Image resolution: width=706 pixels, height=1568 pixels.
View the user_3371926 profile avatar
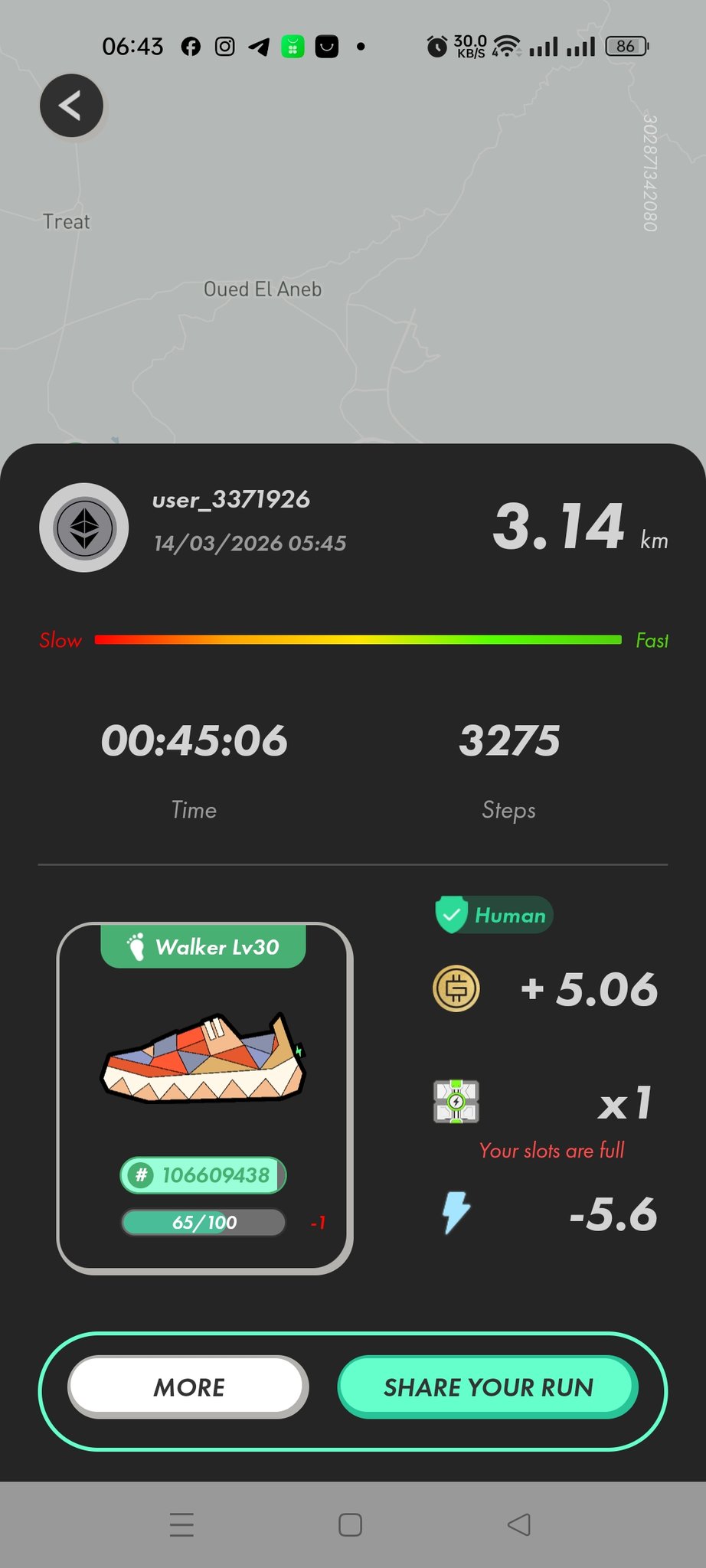pyautogui.click(x=84, y=528)
